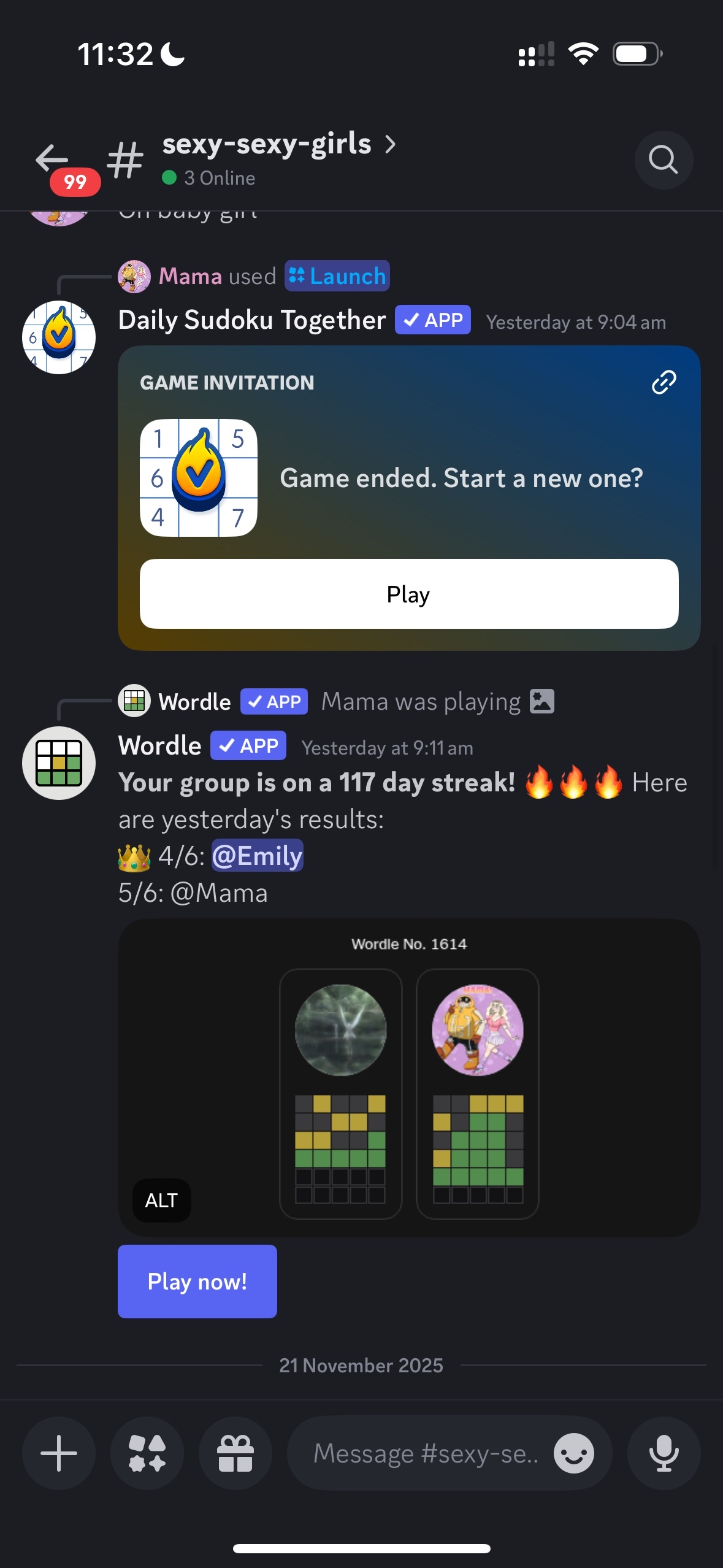
Task: Open the Wordle app avatar
Action: [59, 763]
